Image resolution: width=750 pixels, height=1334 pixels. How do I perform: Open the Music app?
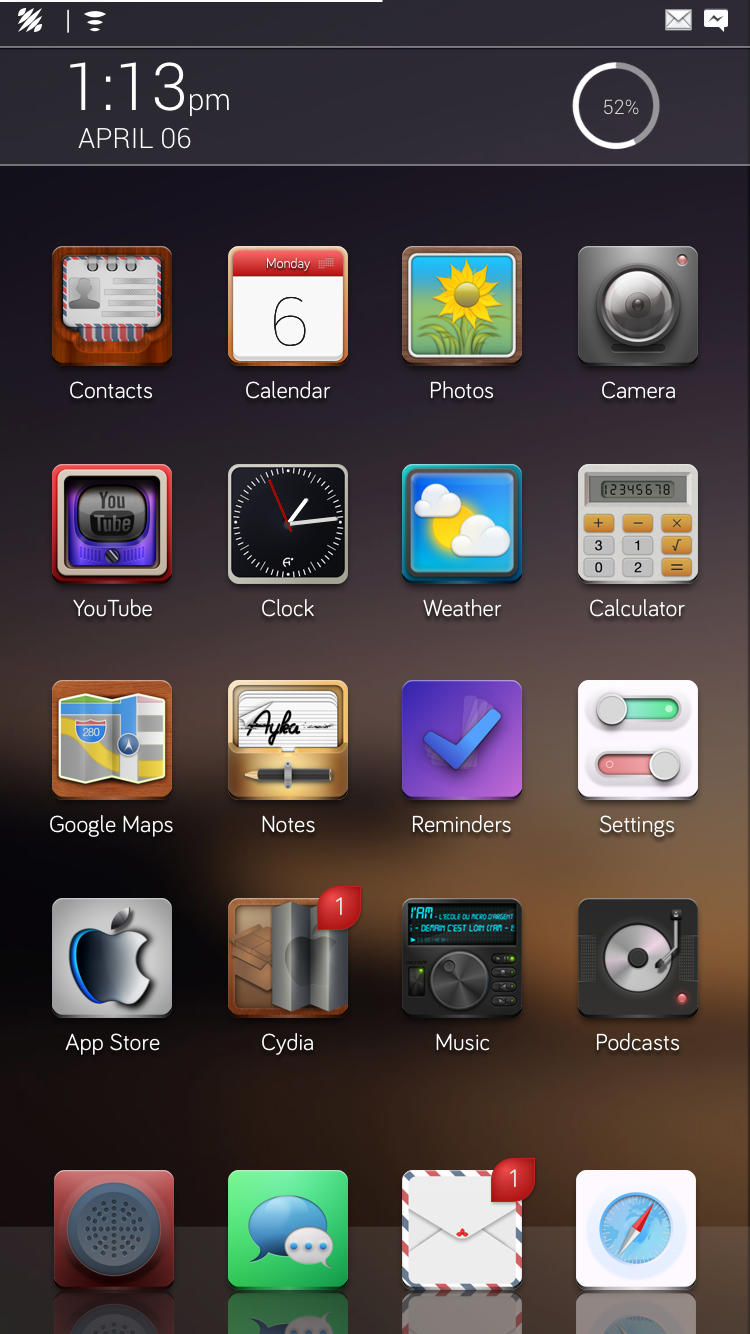[462, 958]
